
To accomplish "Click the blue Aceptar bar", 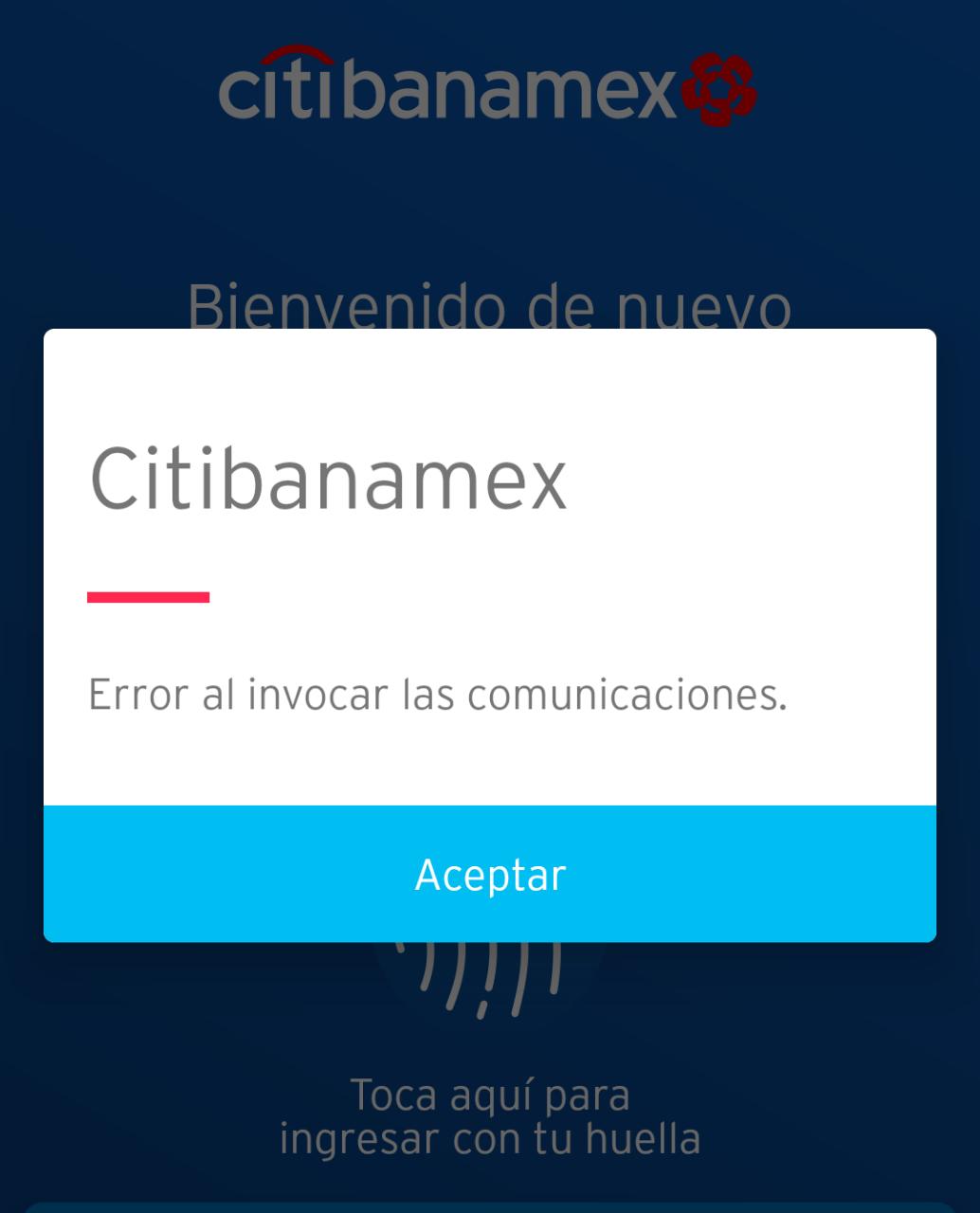I will (488, 875).
